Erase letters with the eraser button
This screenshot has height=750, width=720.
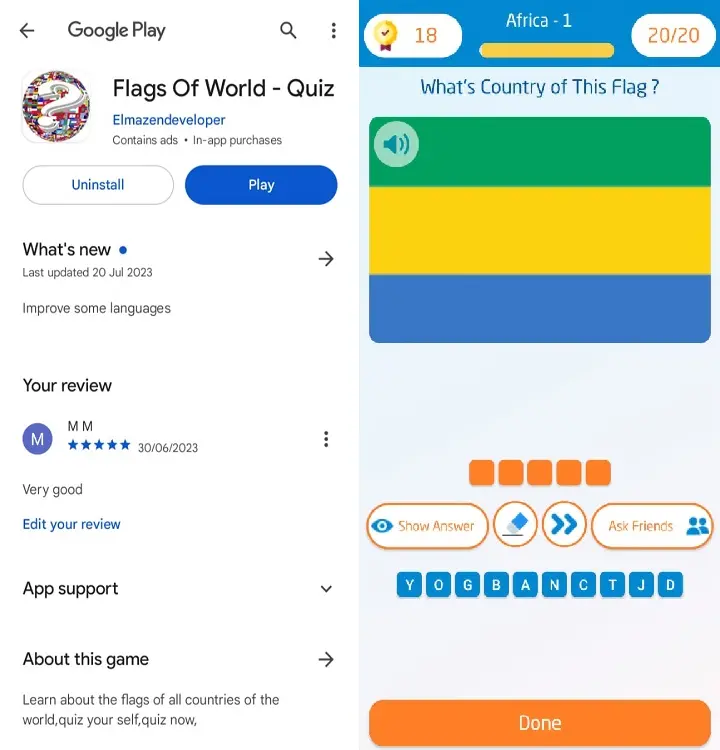click(x=516, y=524)
